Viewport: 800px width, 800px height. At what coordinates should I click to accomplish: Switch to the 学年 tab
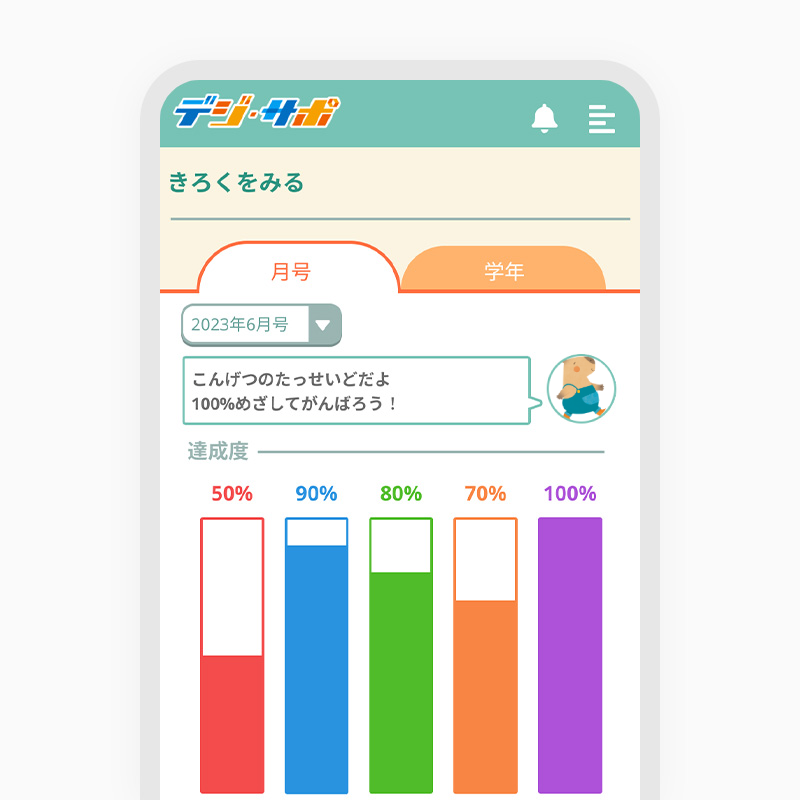pos(503,271)
